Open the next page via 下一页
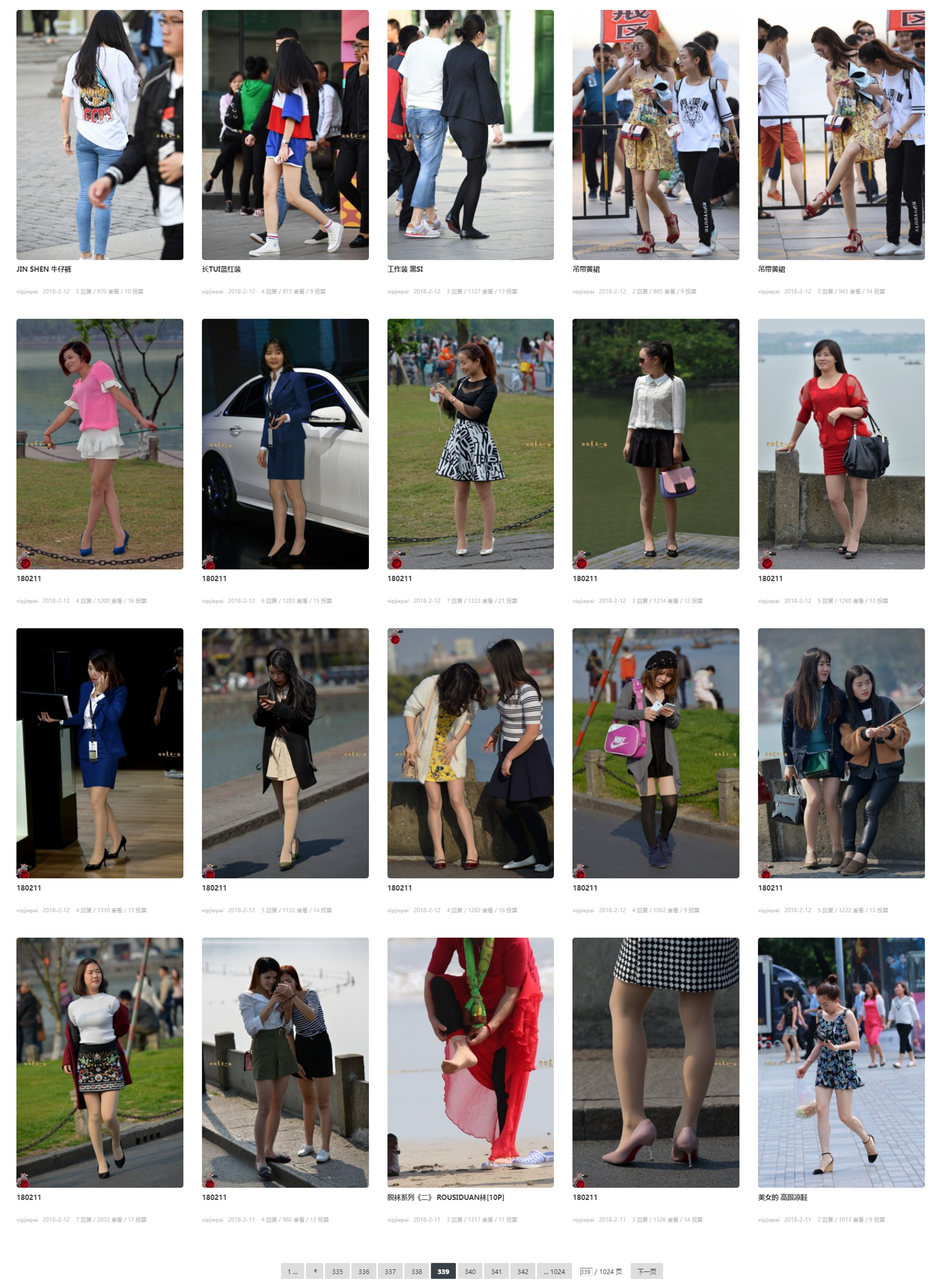The image size is (943, 1288). pyautogui.click(x=646, y=1271)
